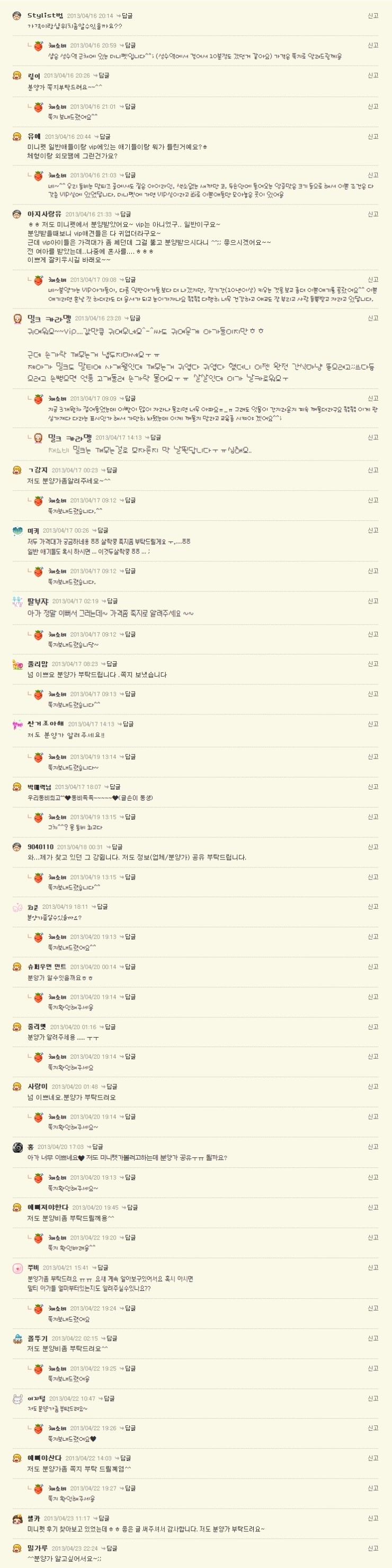This screenshot has height=1568, width=392.
Task: Reply to 셀카's comment
Action: (x=103, y=1518)
